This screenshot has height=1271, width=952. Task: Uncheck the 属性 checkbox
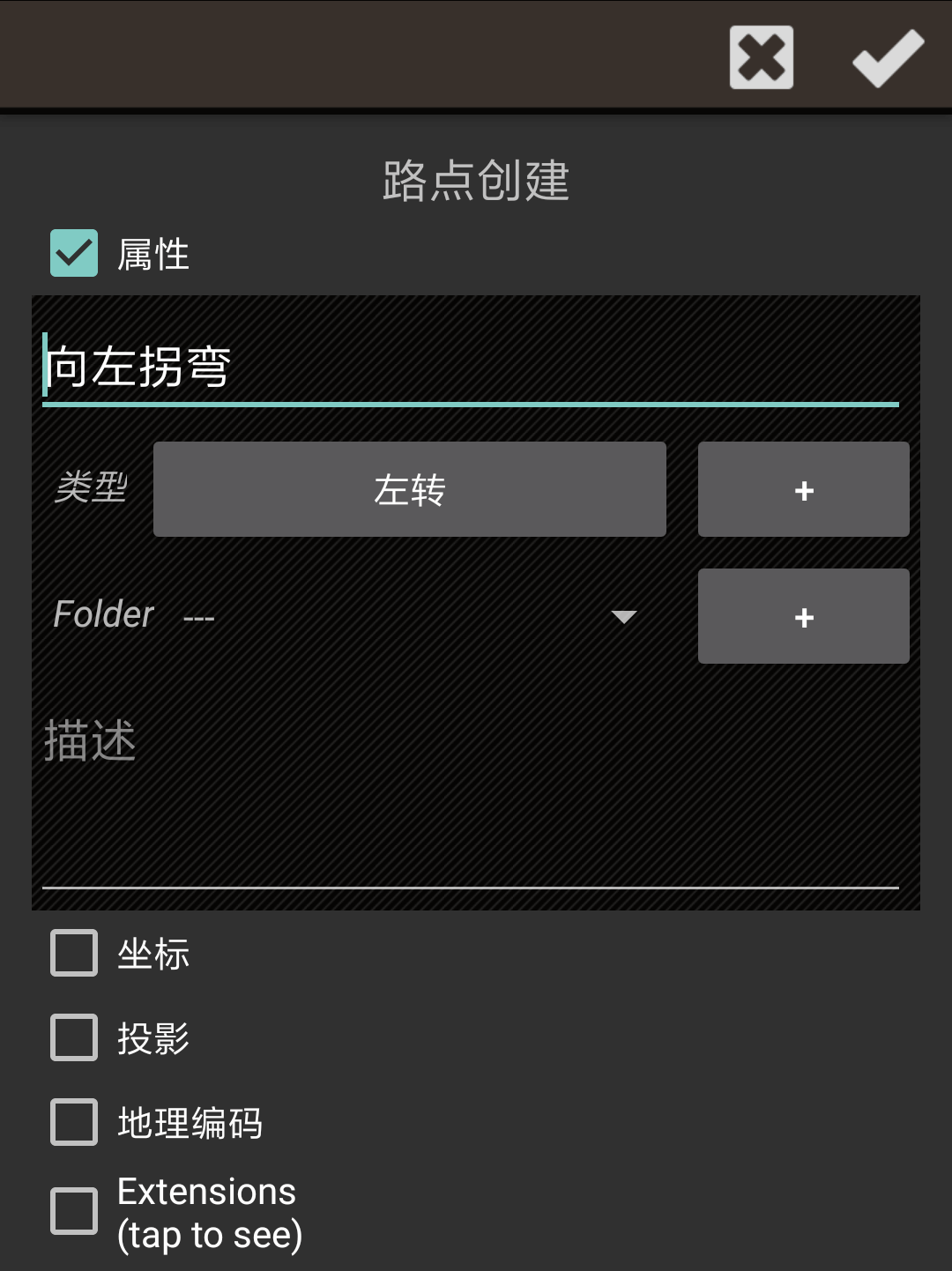pos(74,253)
